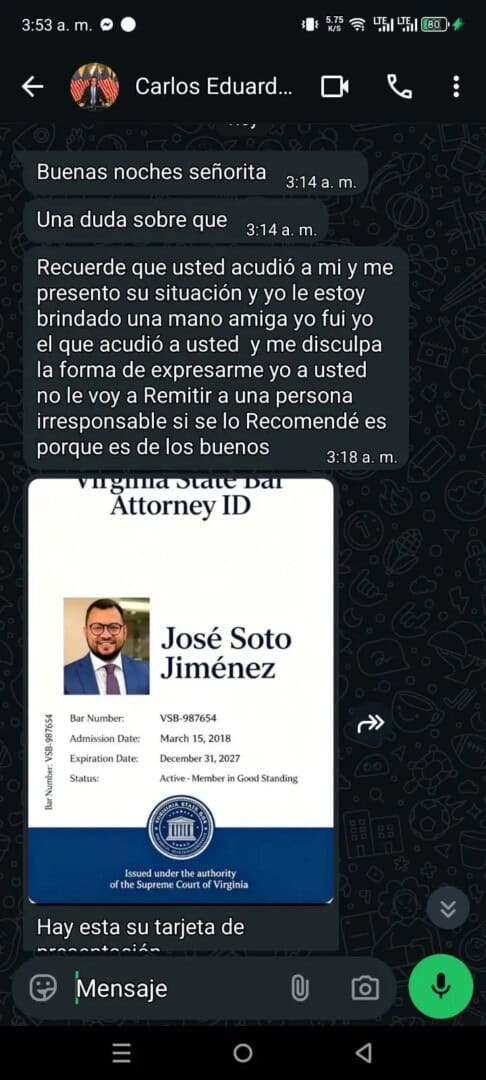Open the Attorney ID image
Image resolution: width=486 pixels, height=1080 pixels.
(x=181, y=690)
